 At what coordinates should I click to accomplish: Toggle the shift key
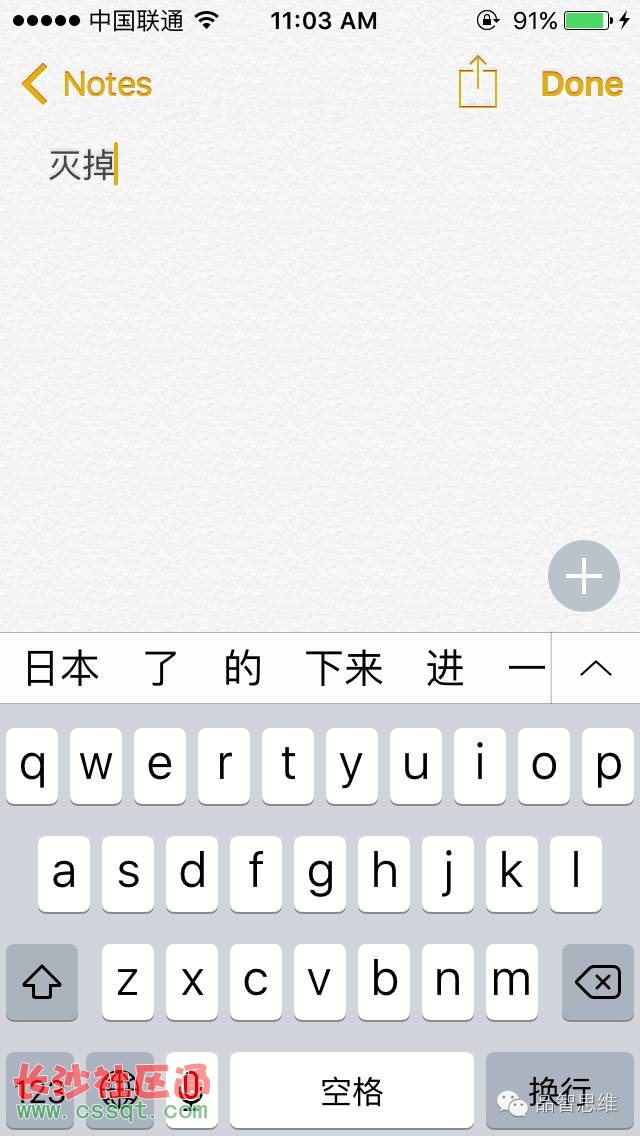(42, 982)
